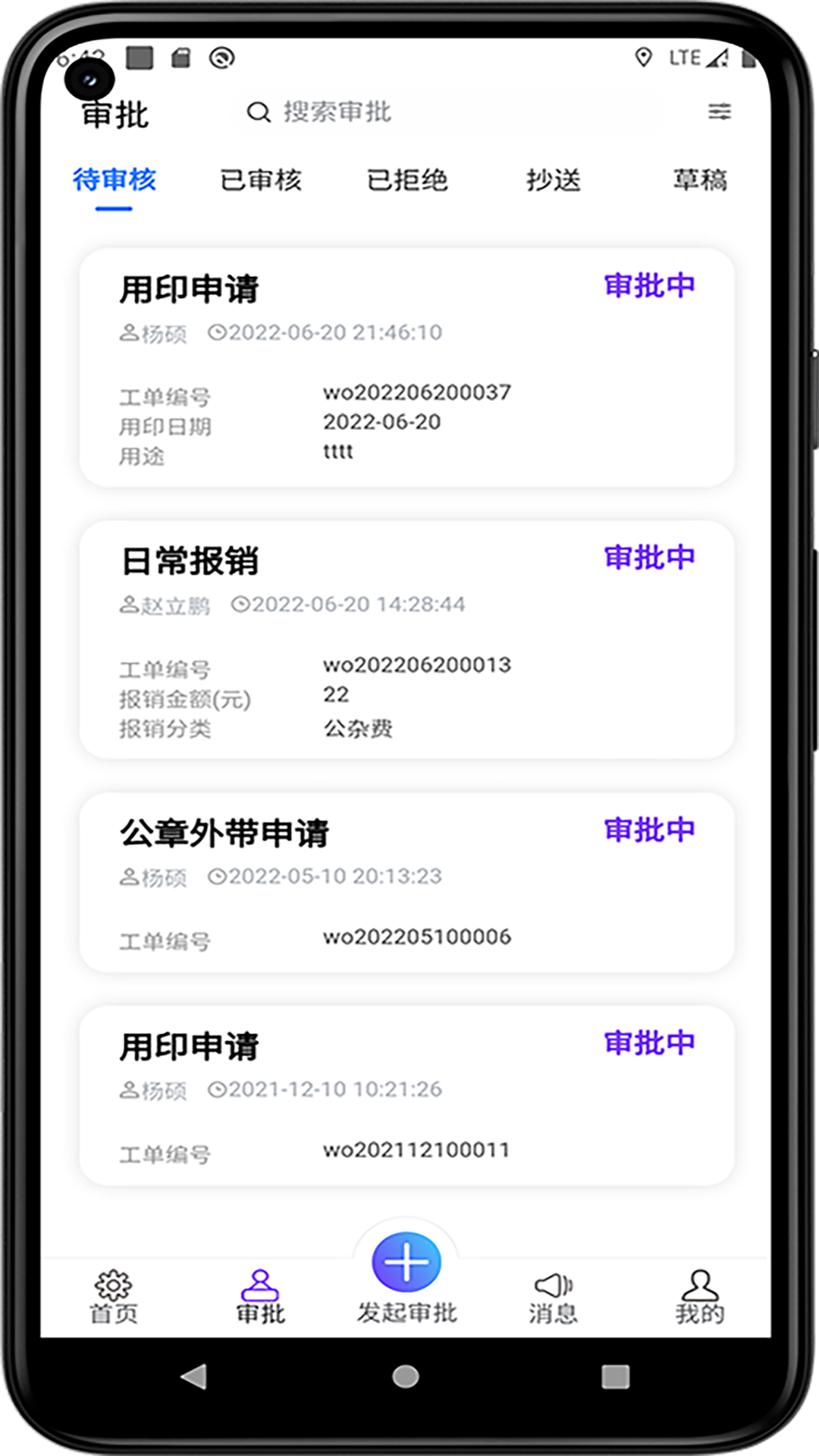Screen dimensions: 819x1456
Task: Open the 公章外带申请 card
Action: click(x=407, y=882)
